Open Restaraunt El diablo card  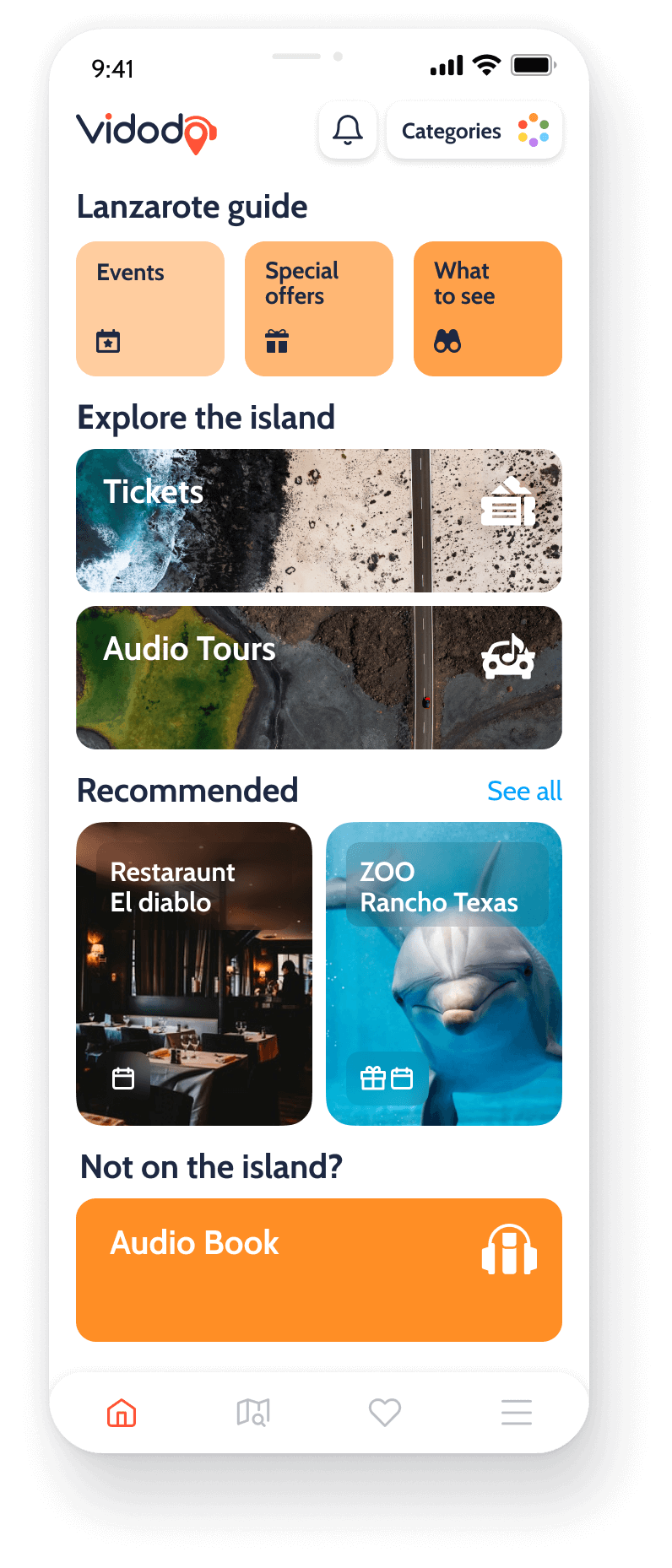point(194,973)
